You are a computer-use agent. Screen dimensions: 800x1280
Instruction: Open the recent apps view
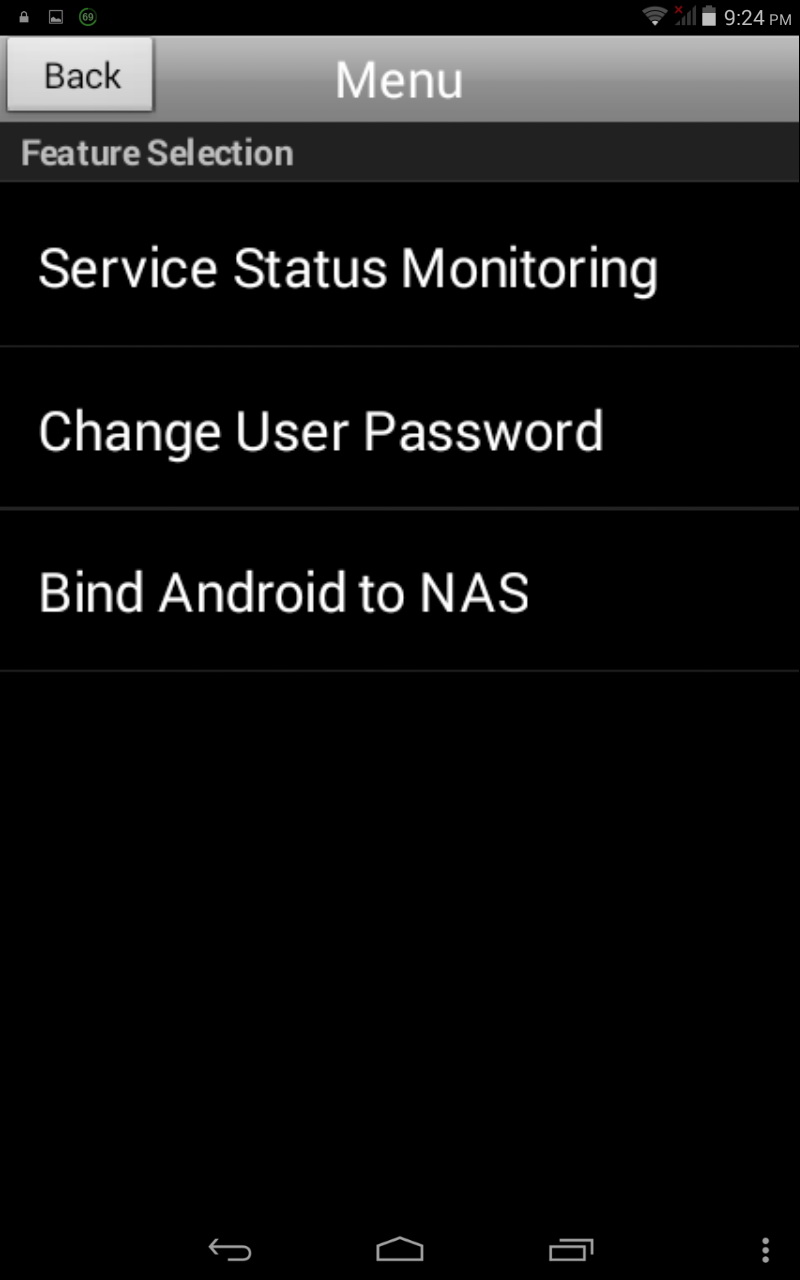click(571, 1249)
